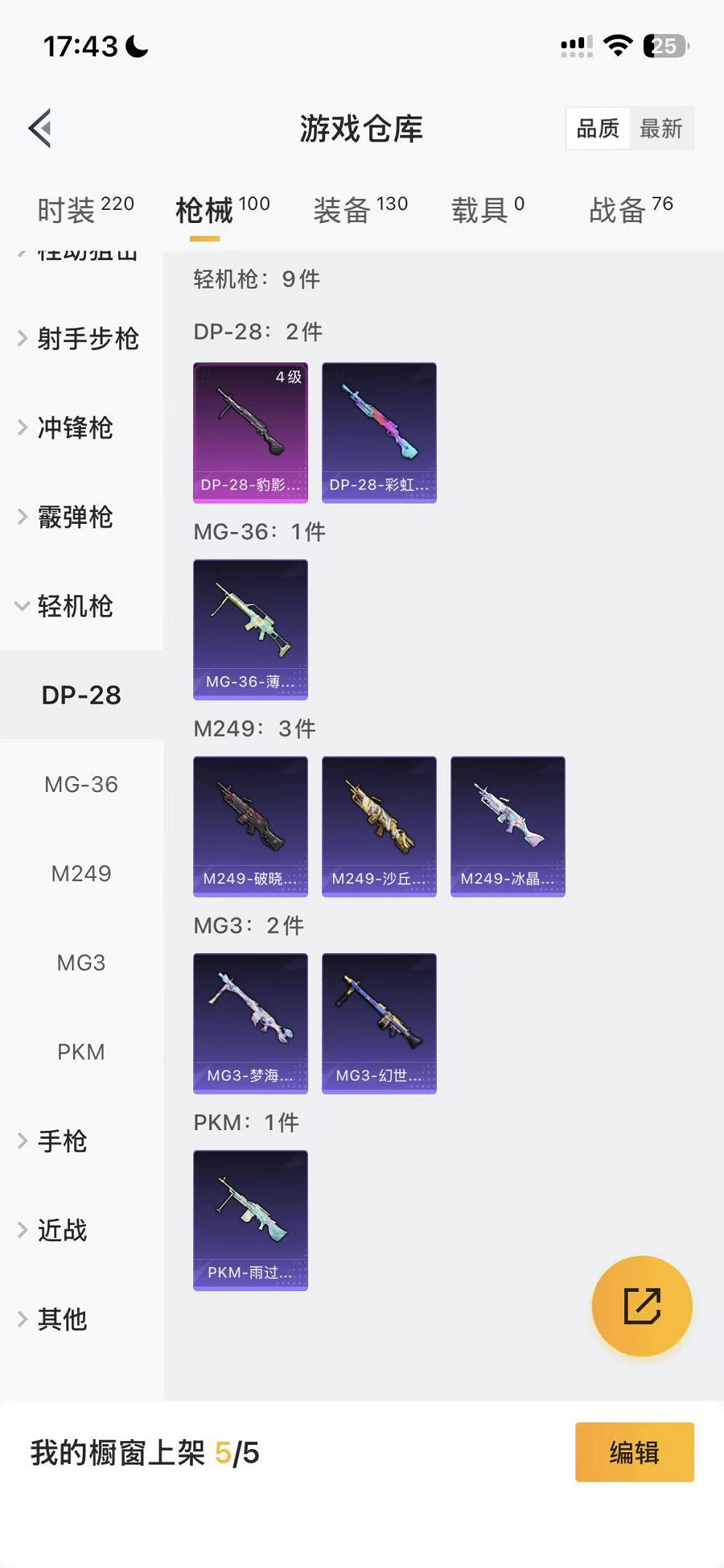Select PKM in the sidebar
Image resolution: width=724 pixels, height=1568 pixels.
point(81,1052)
